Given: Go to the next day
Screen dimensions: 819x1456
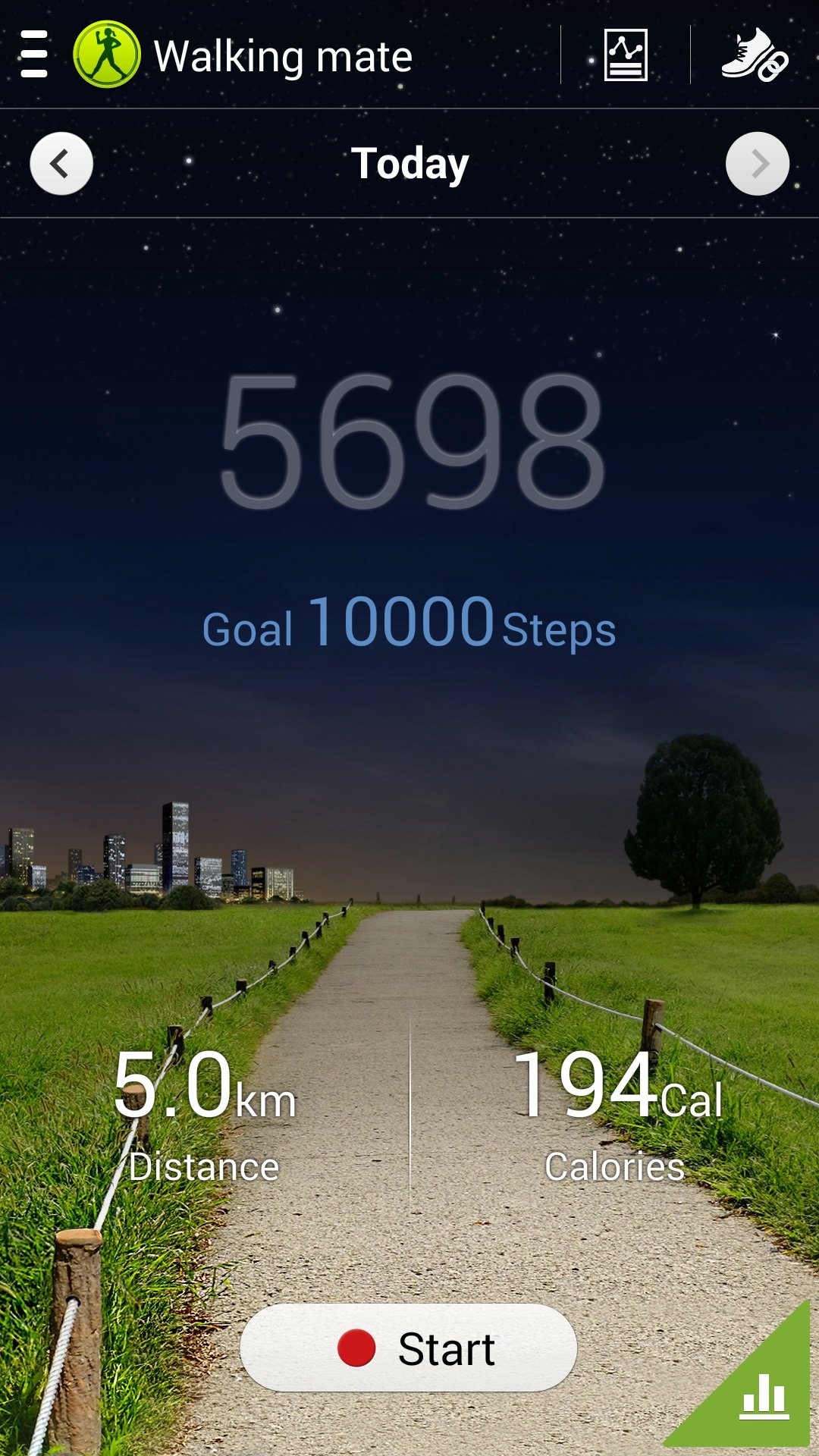Looking at the screenshot, I should 758,164.
